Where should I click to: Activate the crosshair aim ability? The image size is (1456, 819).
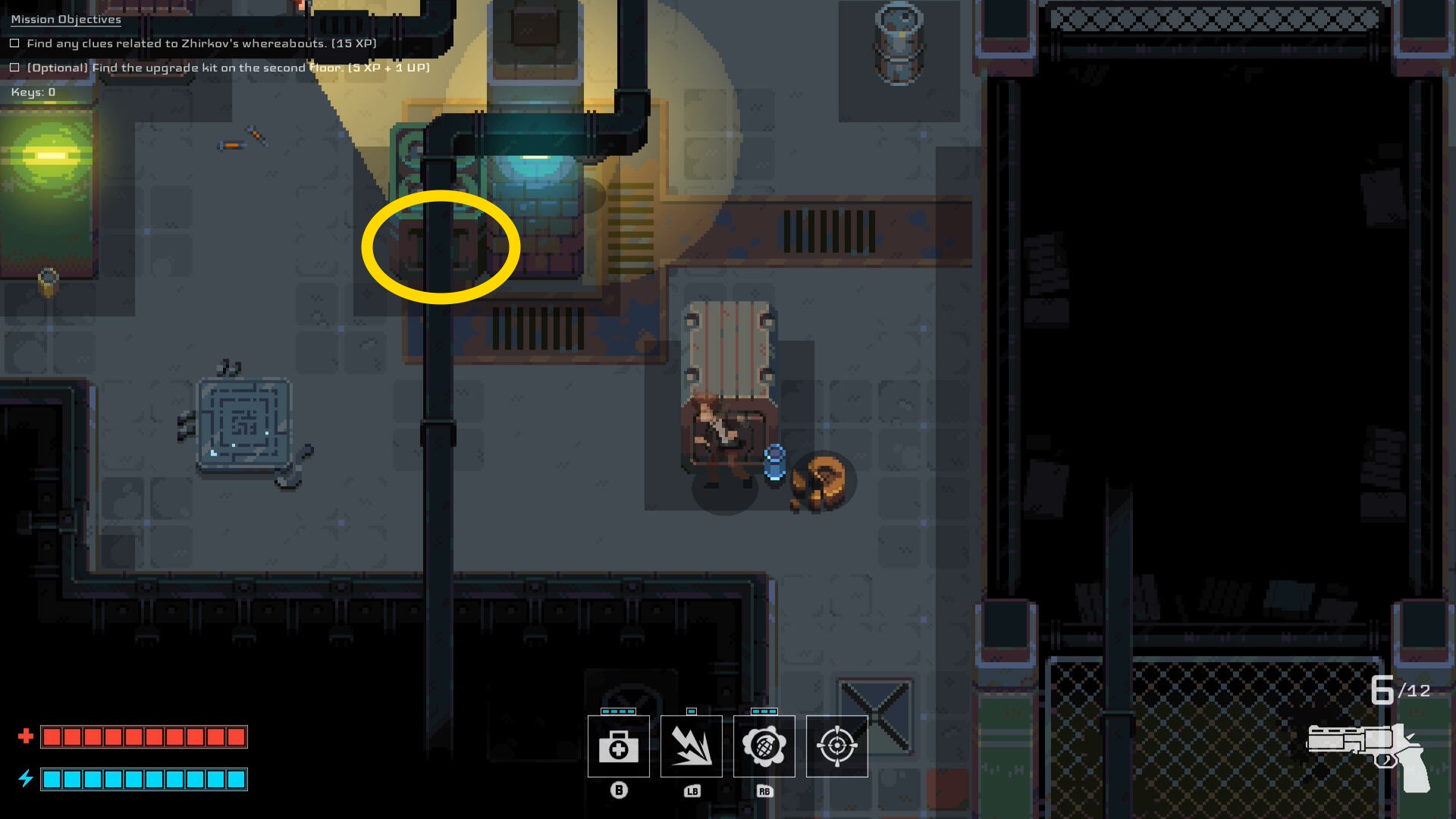pos(836,746)
